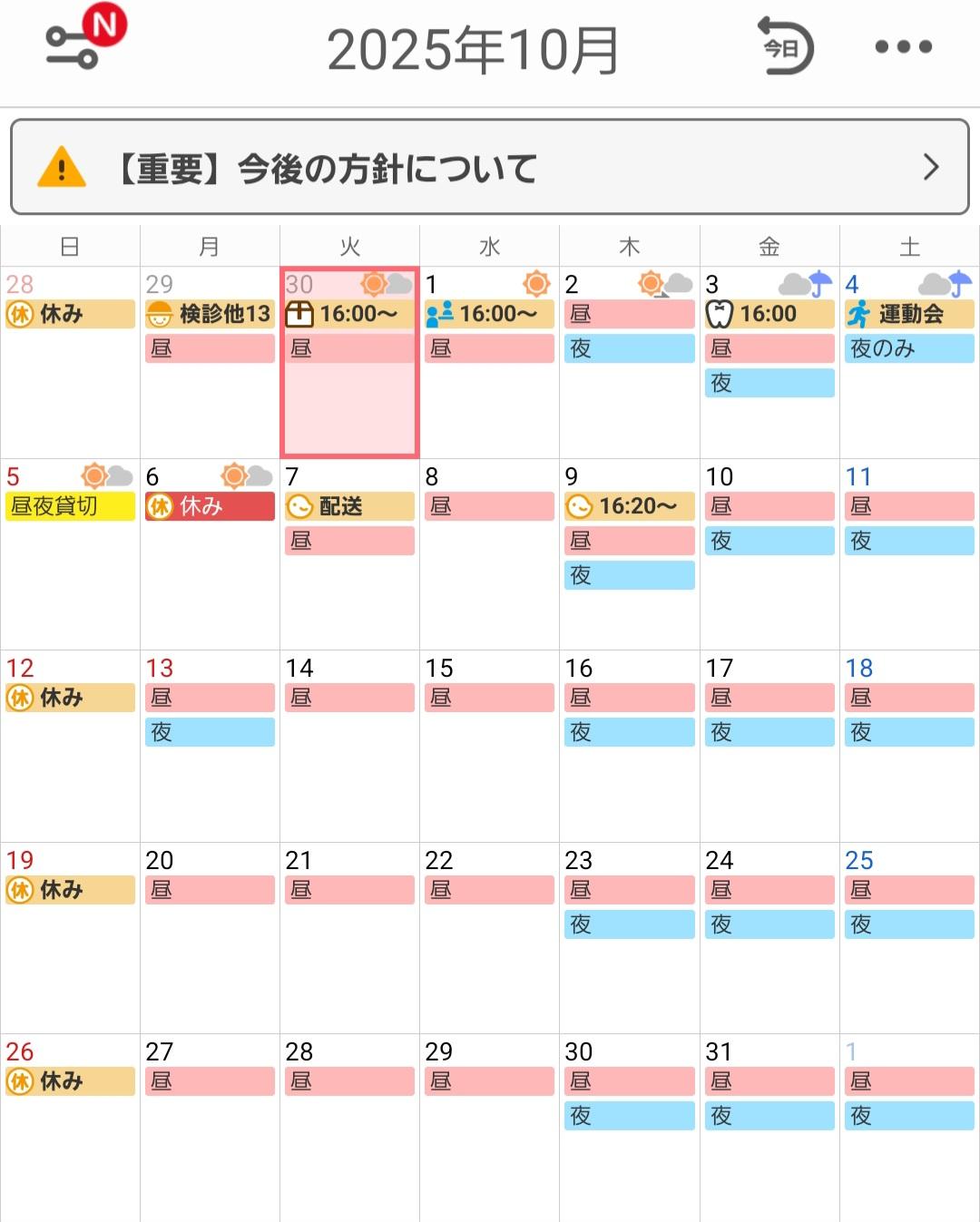The height and width of the screenshot is (1222, 980).
Task: Select October 22 in the calendar
Action: (489, 938)
